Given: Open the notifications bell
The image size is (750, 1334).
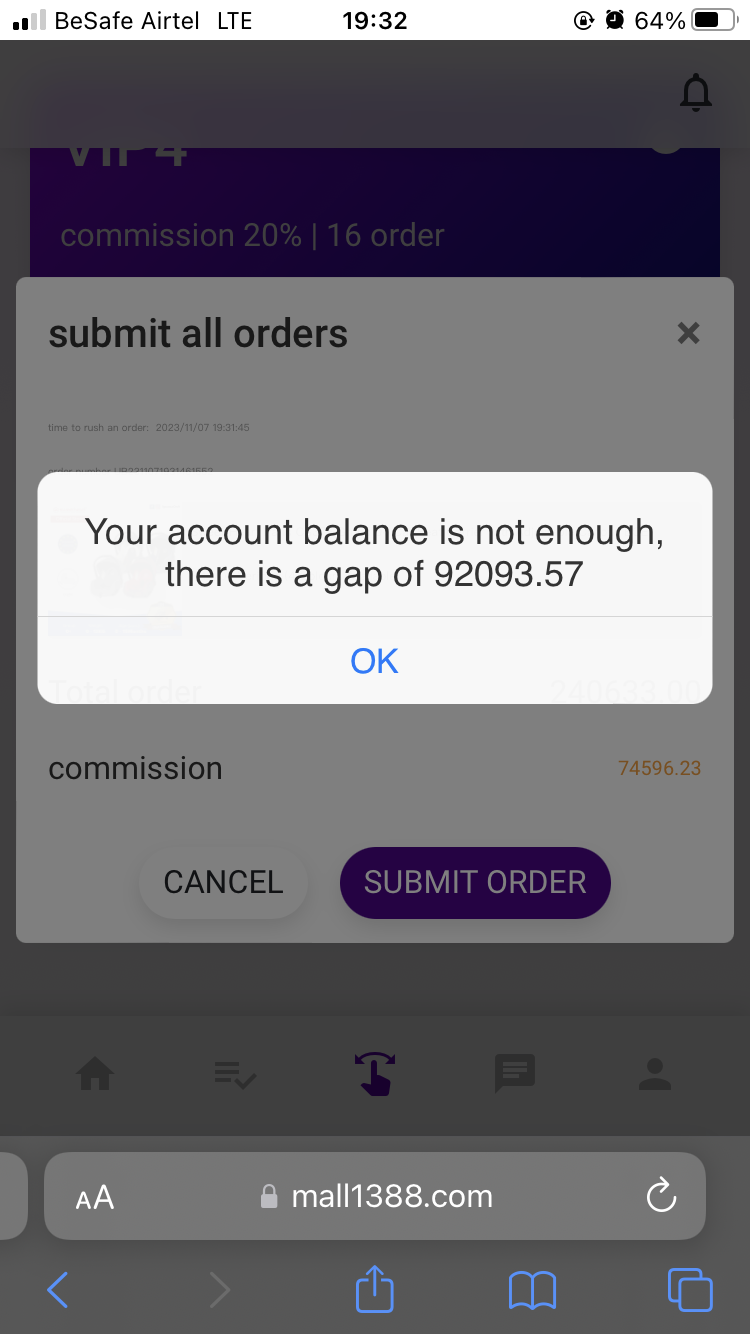Looking at the screenshot, I should point(696,93).
